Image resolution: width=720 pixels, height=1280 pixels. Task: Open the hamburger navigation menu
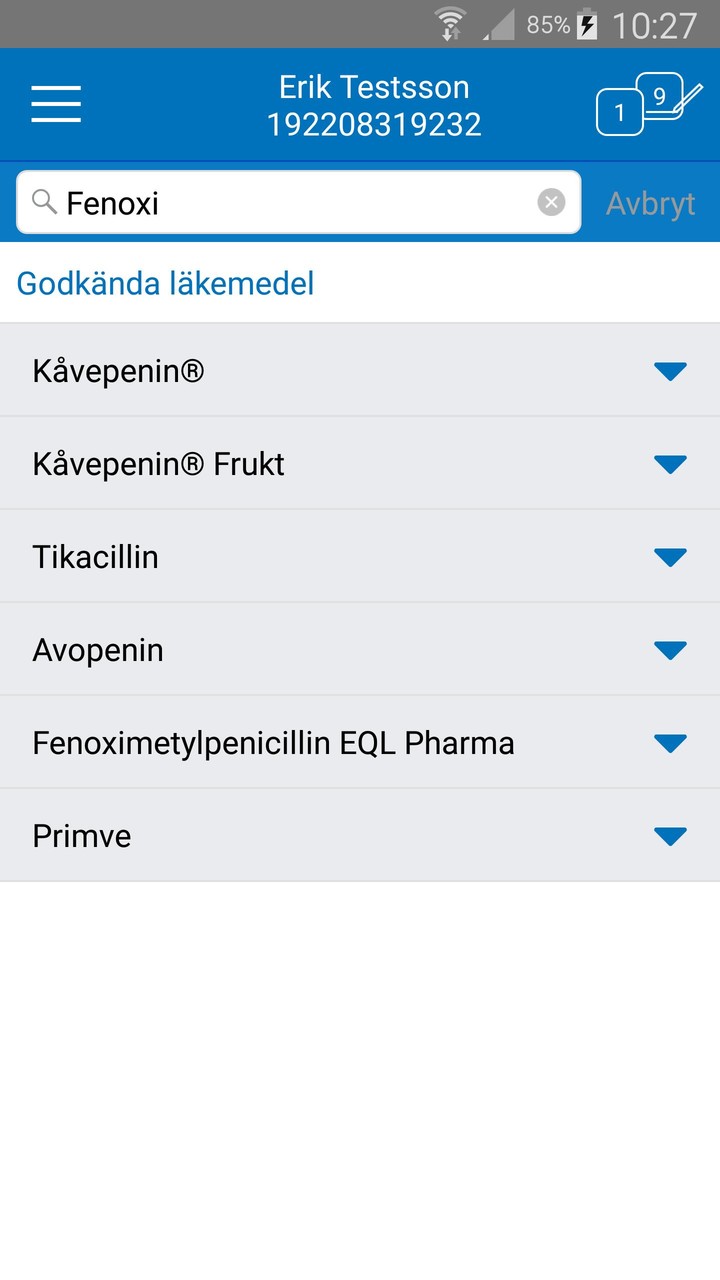(x=56, y=103)
